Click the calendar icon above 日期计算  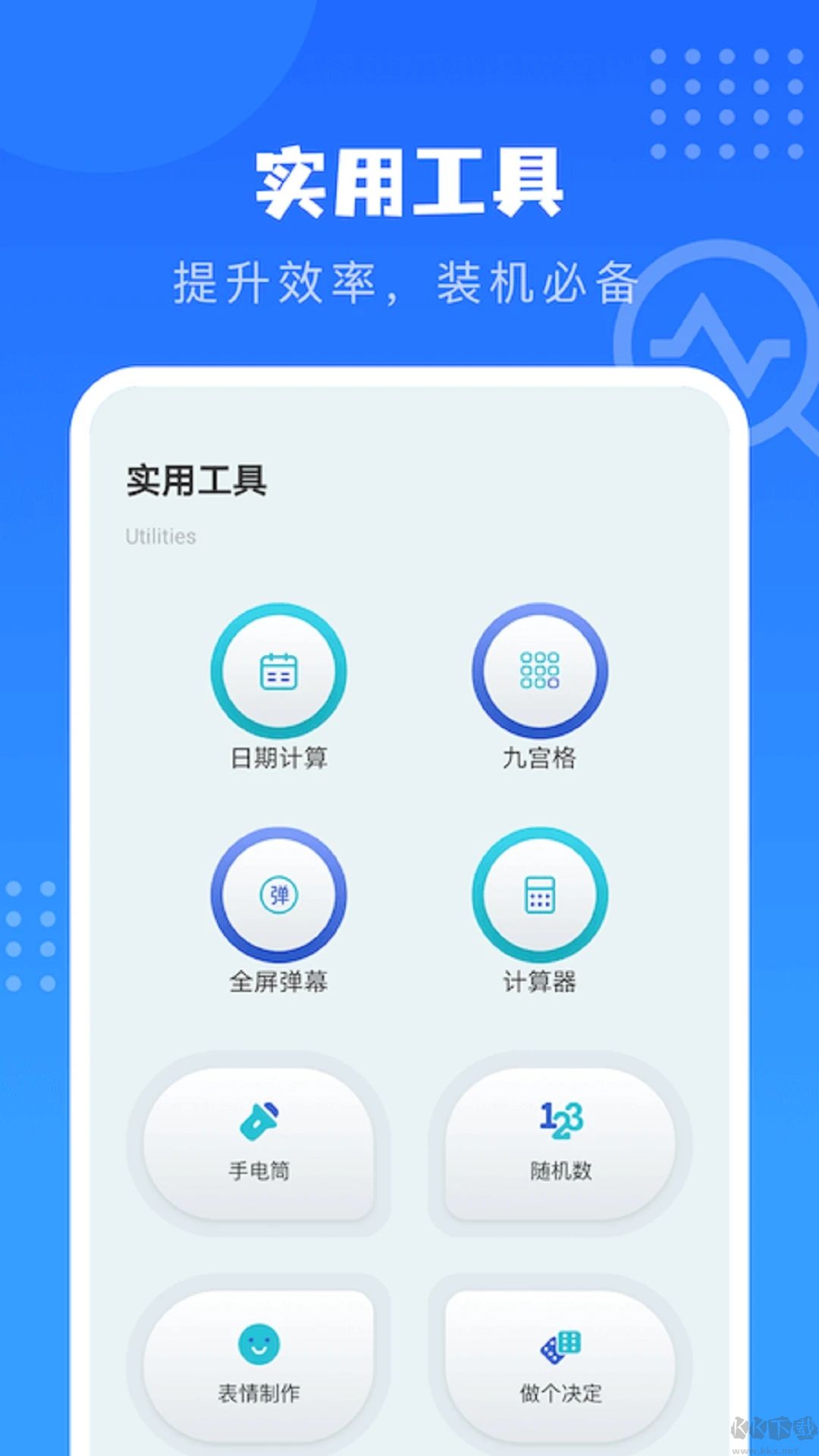[x=279, y=670]
